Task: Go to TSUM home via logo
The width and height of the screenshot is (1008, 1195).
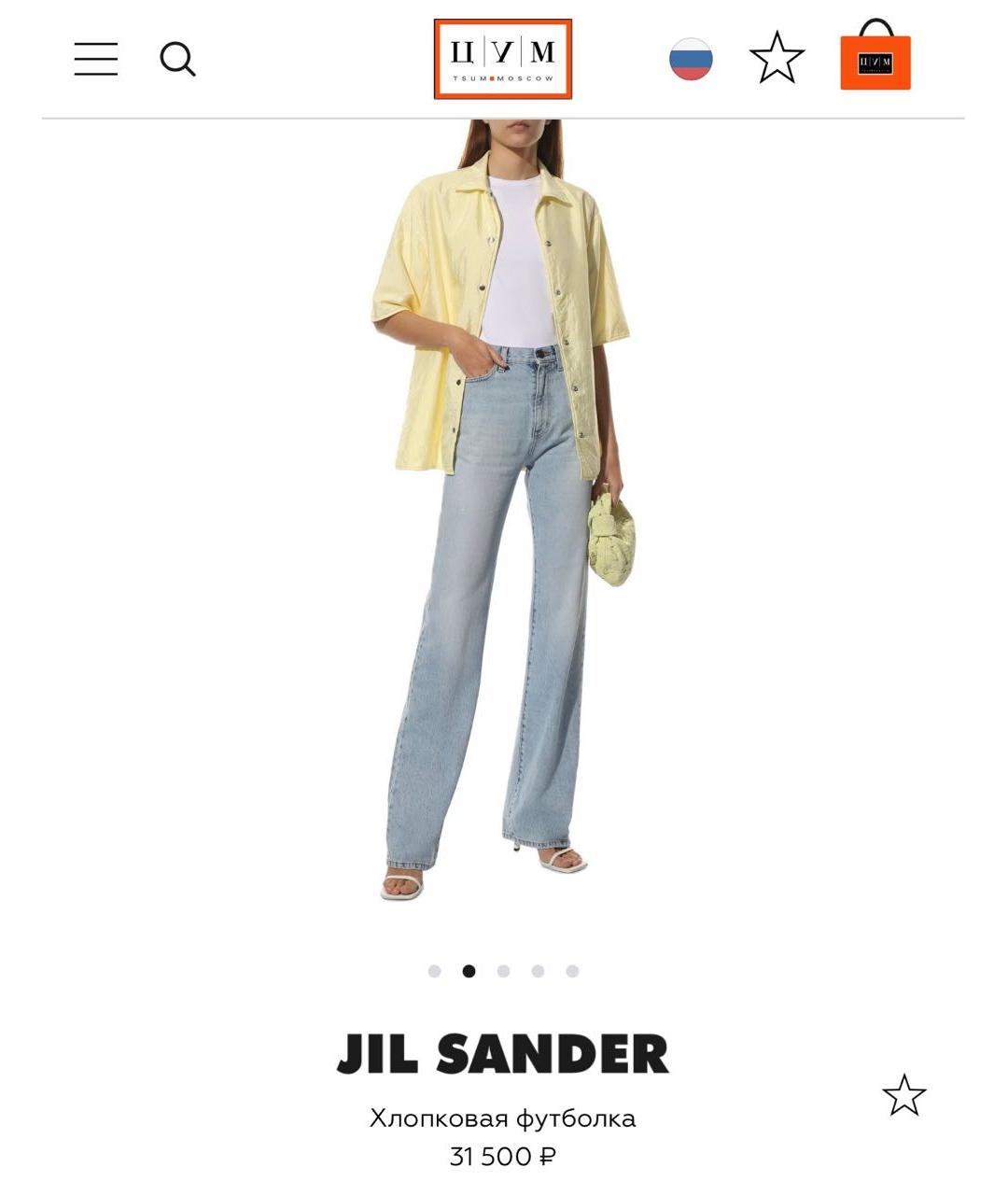Action: 502,59
